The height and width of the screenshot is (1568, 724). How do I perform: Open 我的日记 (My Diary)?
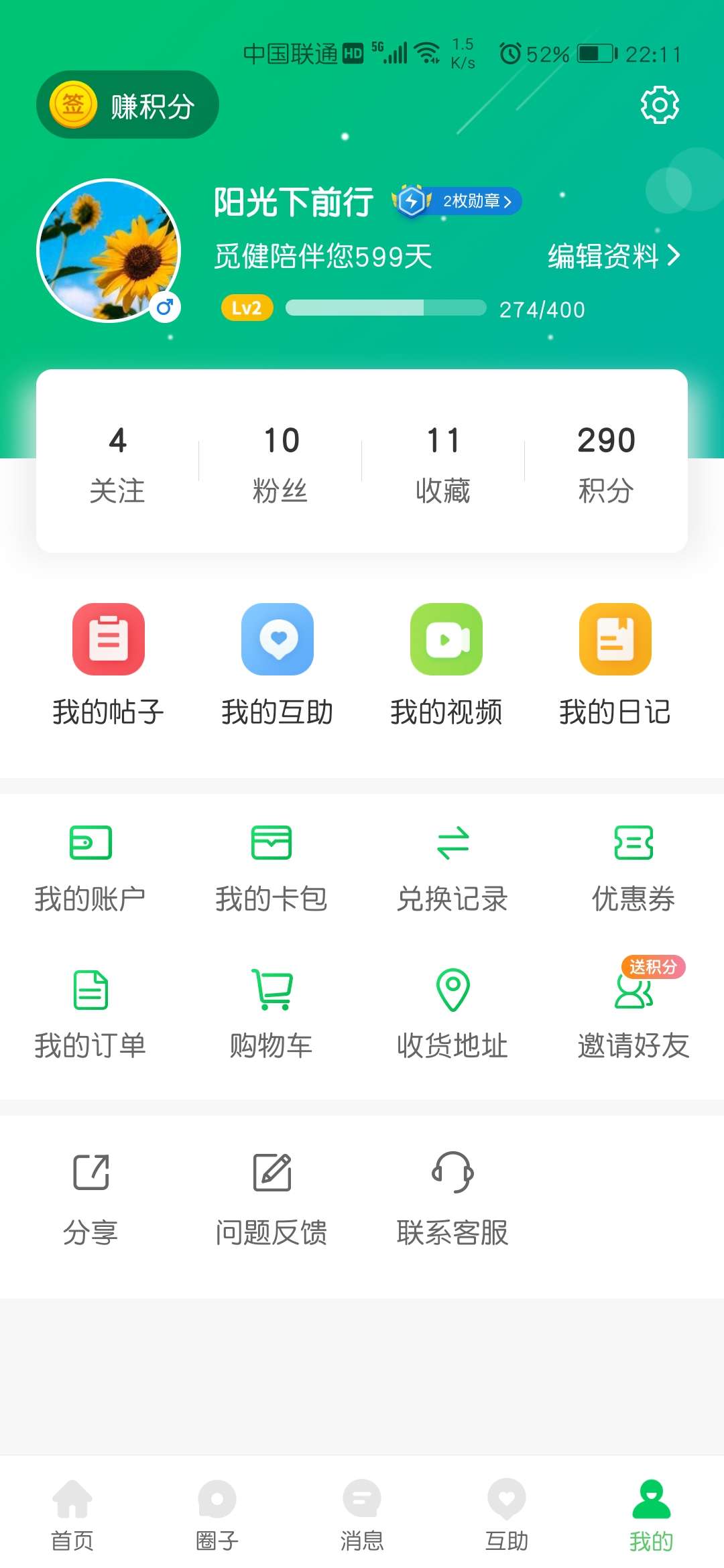[x=615, y=663]
